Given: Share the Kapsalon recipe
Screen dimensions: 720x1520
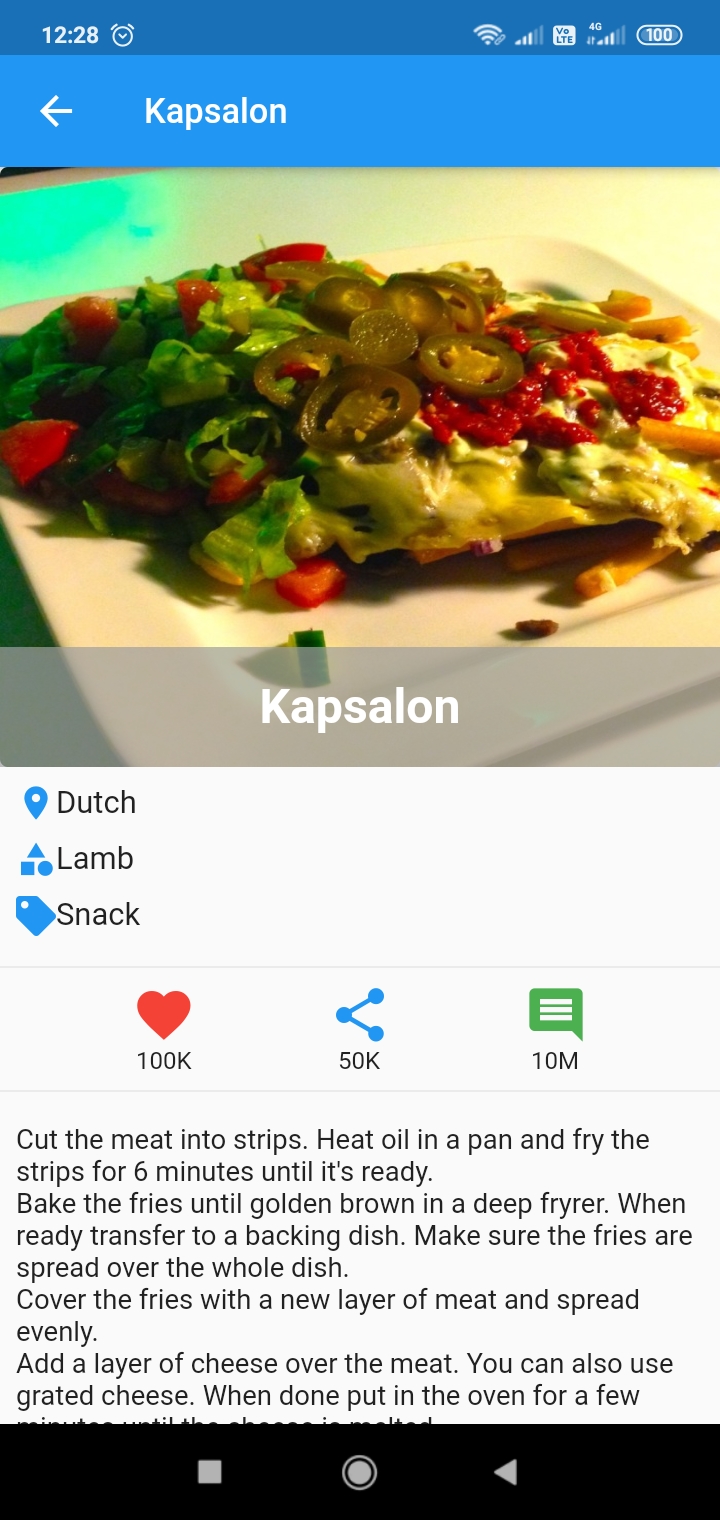Looking at the screenshot, I should point(360,1015).
